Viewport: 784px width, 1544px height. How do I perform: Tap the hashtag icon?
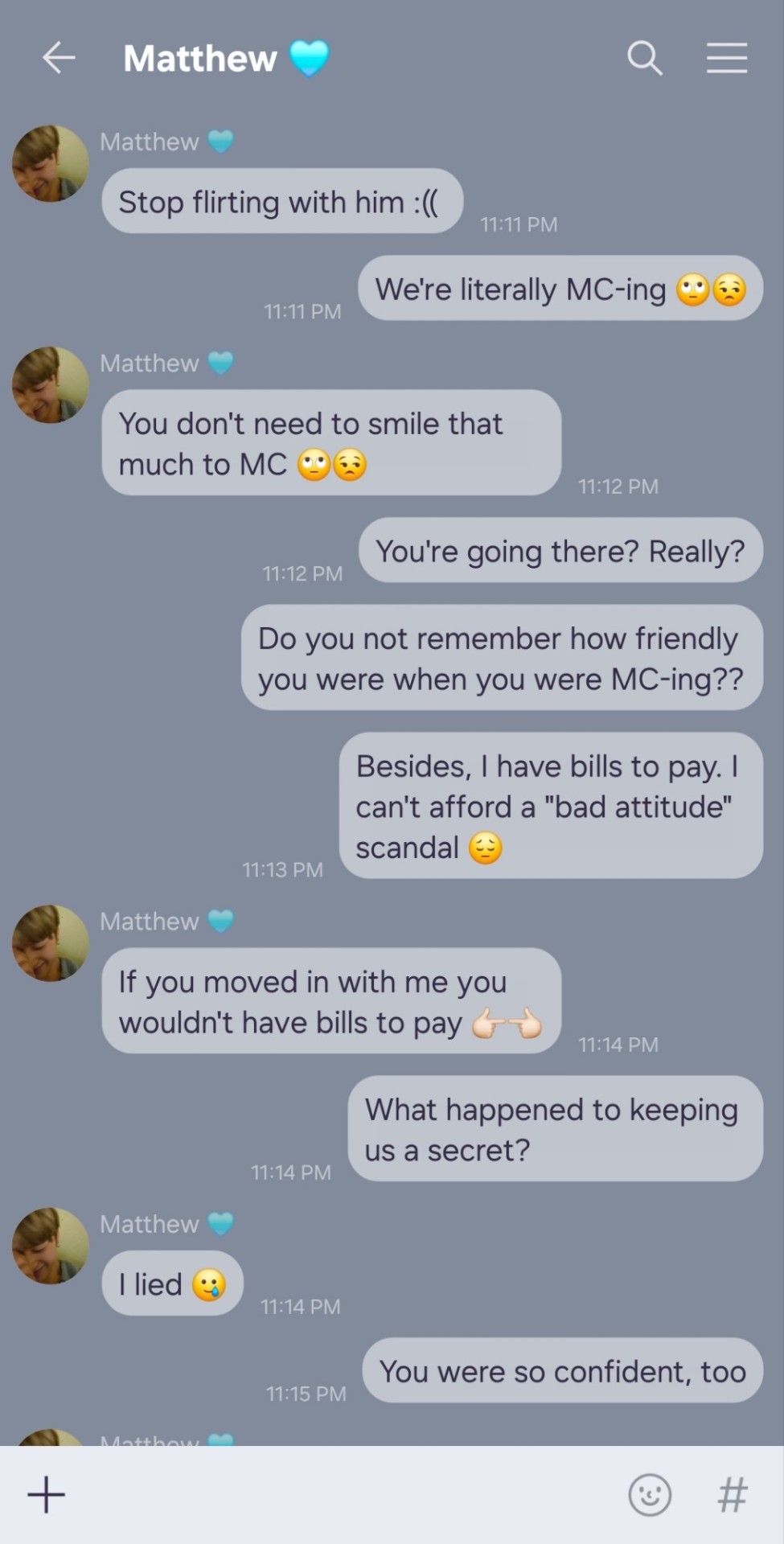[x=732, y=1495]
